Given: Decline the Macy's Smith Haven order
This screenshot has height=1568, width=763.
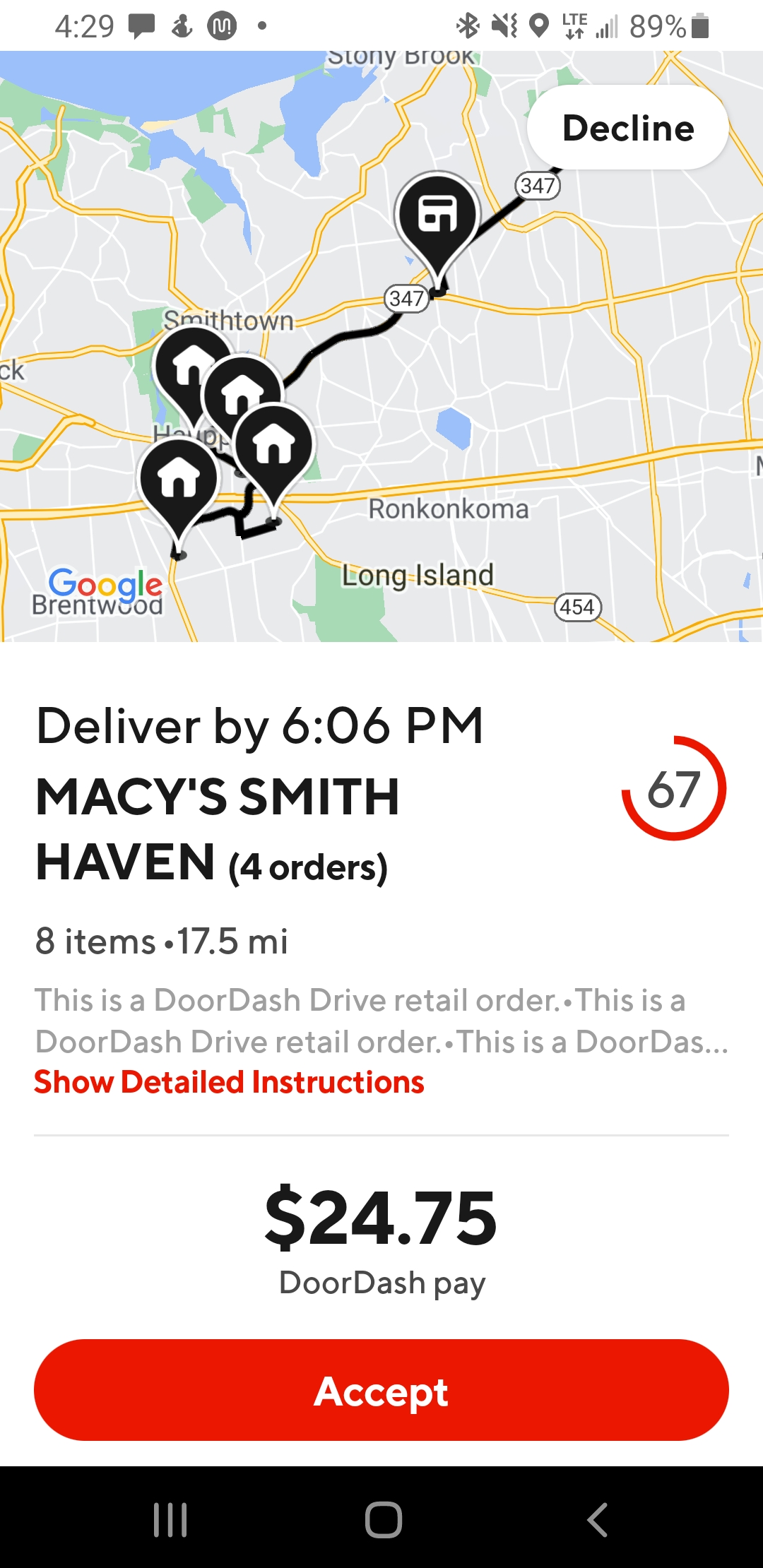Looking at the screenshot, I should 627,127.
